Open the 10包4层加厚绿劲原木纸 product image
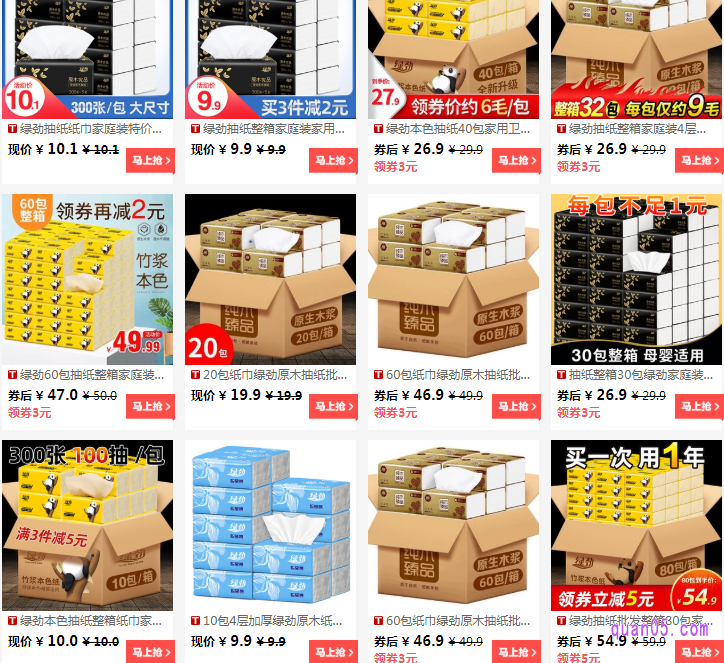This screenshot has height=663, width=724. (x=270, y=525)
